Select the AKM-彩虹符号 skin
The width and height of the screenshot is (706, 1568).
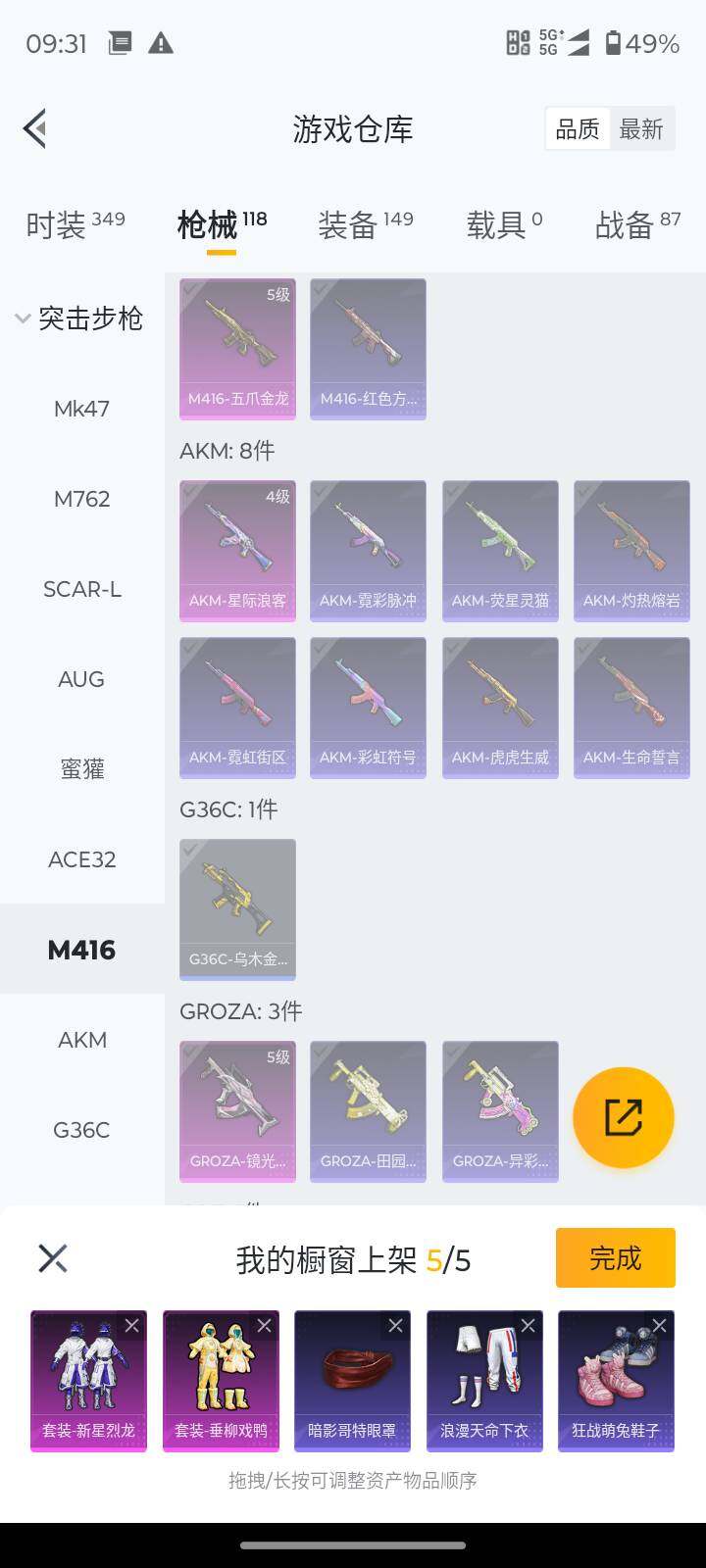click(x=368, y=708)
